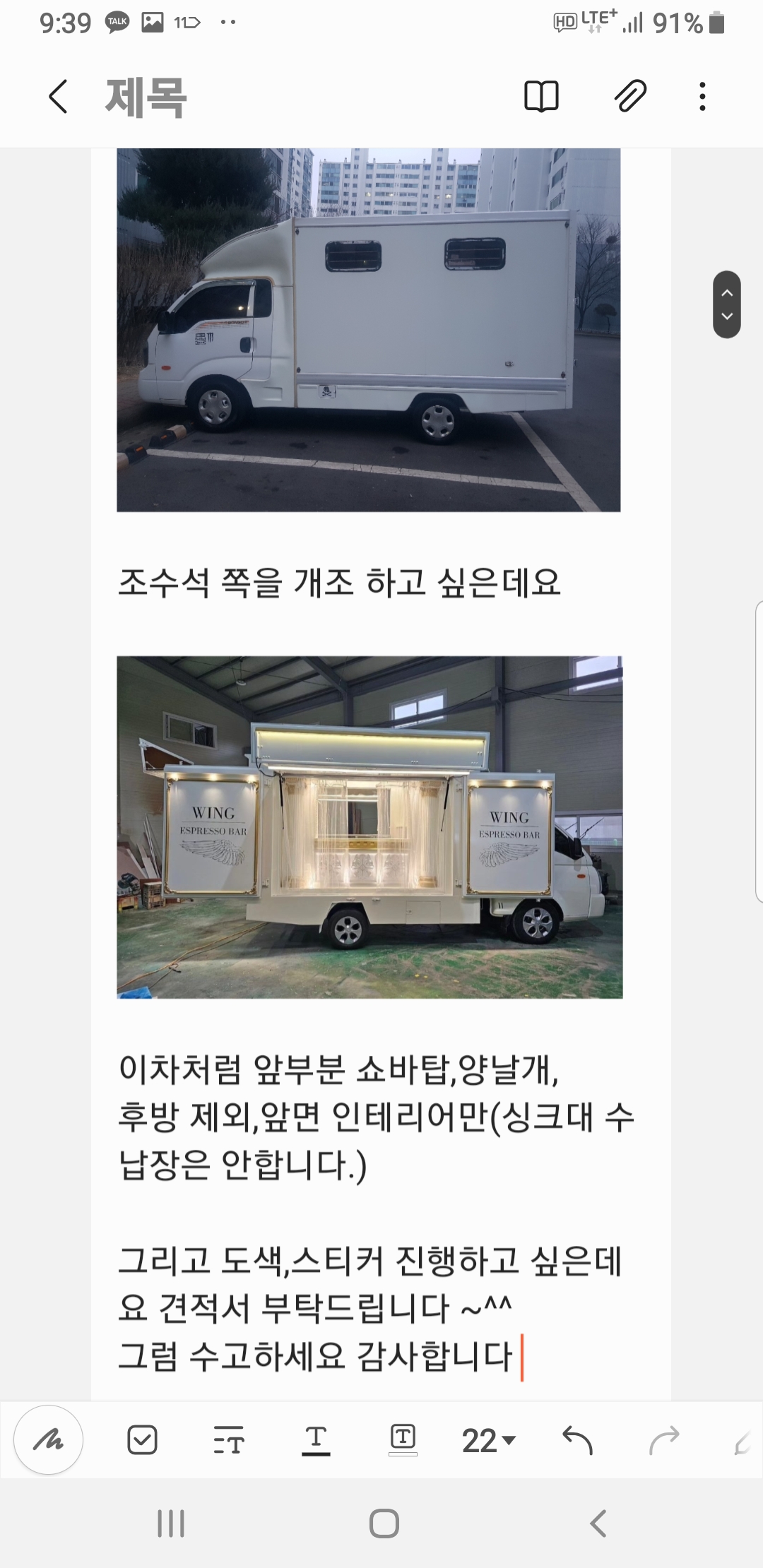Undo the last edit
Viewport: 763px width, 1568px height.
577,1440
